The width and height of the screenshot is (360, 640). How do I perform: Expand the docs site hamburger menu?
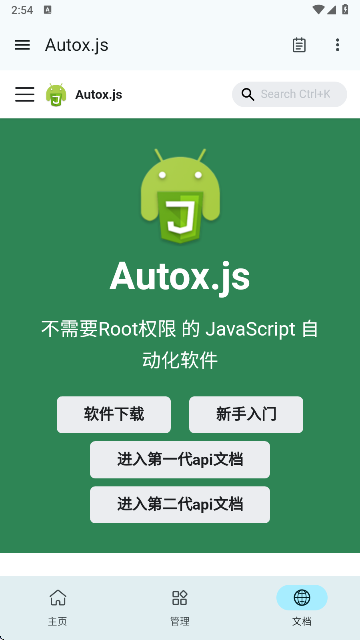(x=24, y=94)
